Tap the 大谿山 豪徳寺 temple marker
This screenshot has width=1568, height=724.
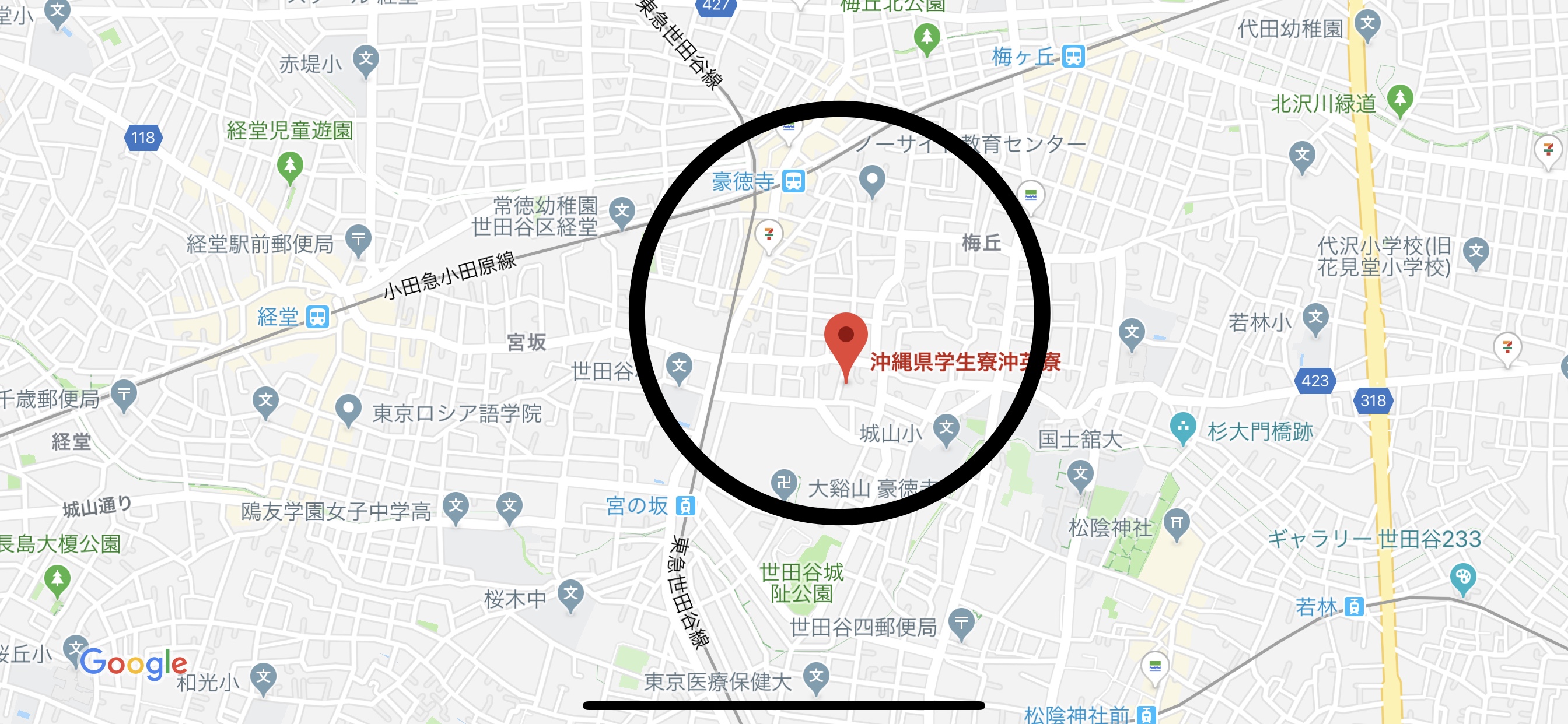point(784,484)
